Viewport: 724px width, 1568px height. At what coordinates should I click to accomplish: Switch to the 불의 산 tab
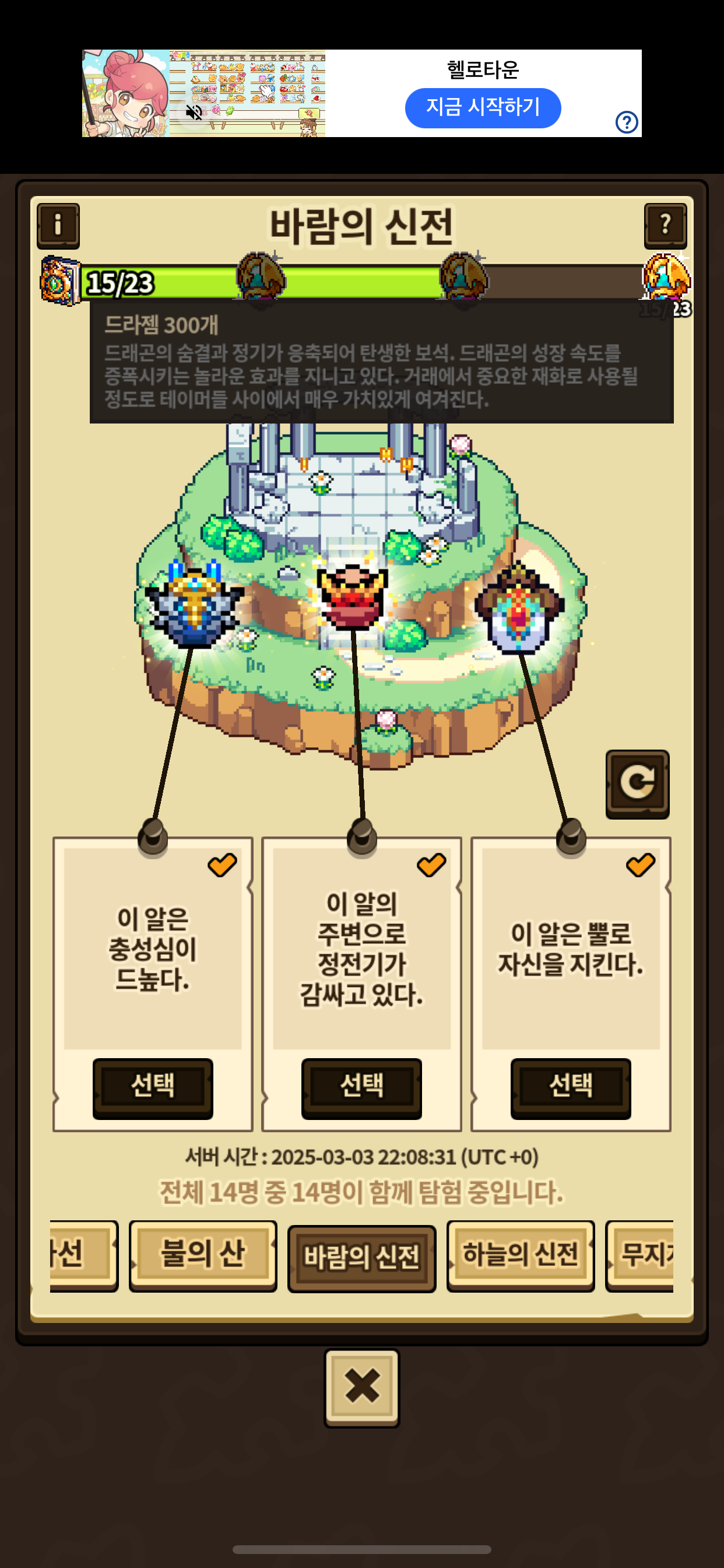[203, 1255]
